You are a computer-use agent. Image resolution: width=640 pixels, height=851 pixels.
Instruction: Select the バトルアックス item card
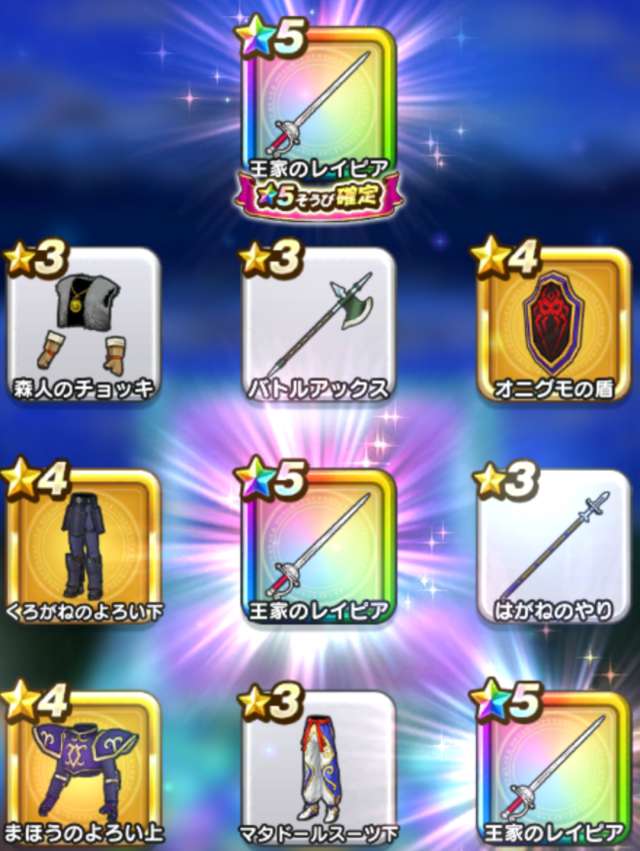point(319,325)
